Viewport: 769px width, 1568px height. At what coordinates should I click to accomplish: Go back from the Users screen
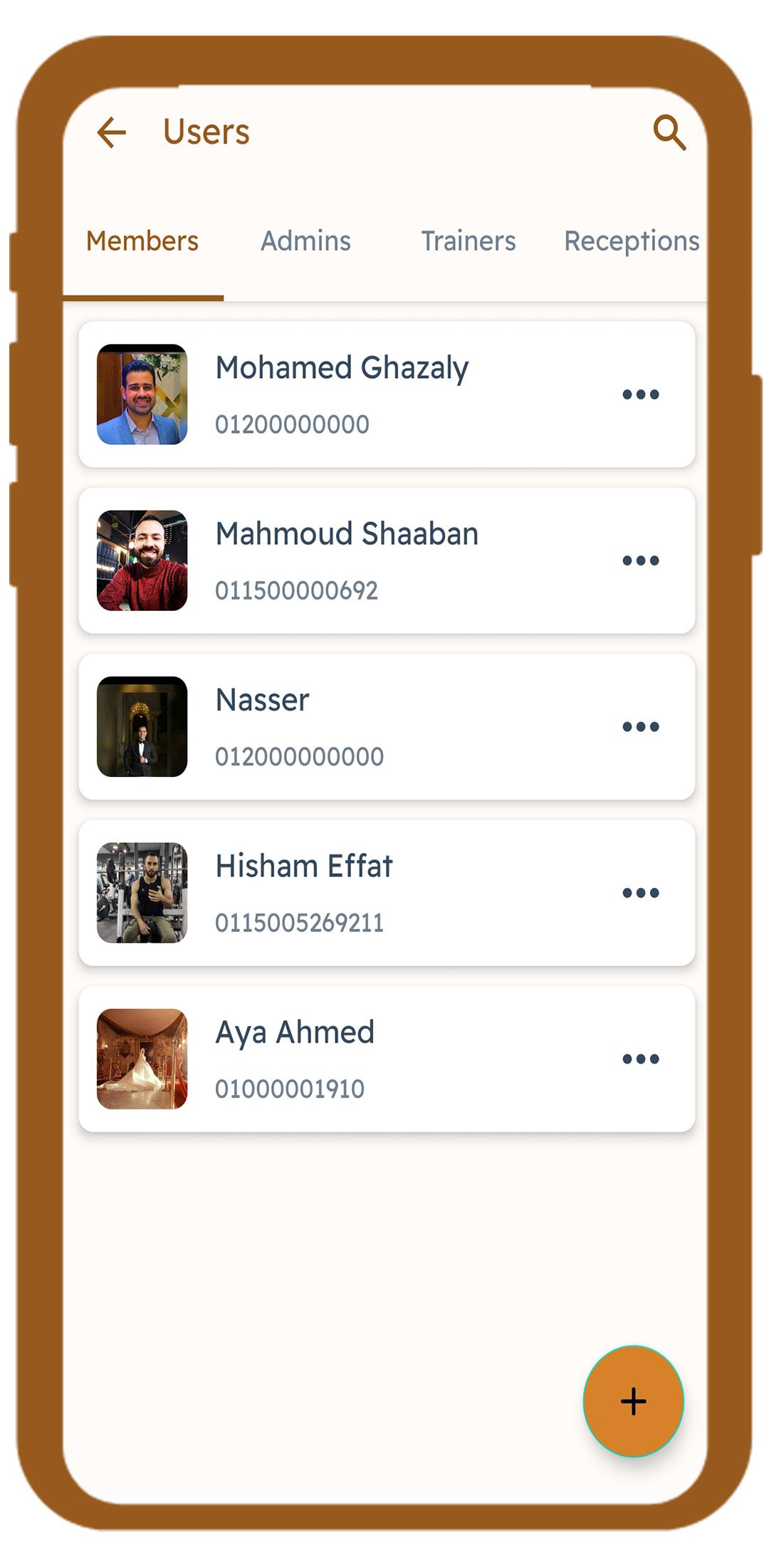point(112,132)
